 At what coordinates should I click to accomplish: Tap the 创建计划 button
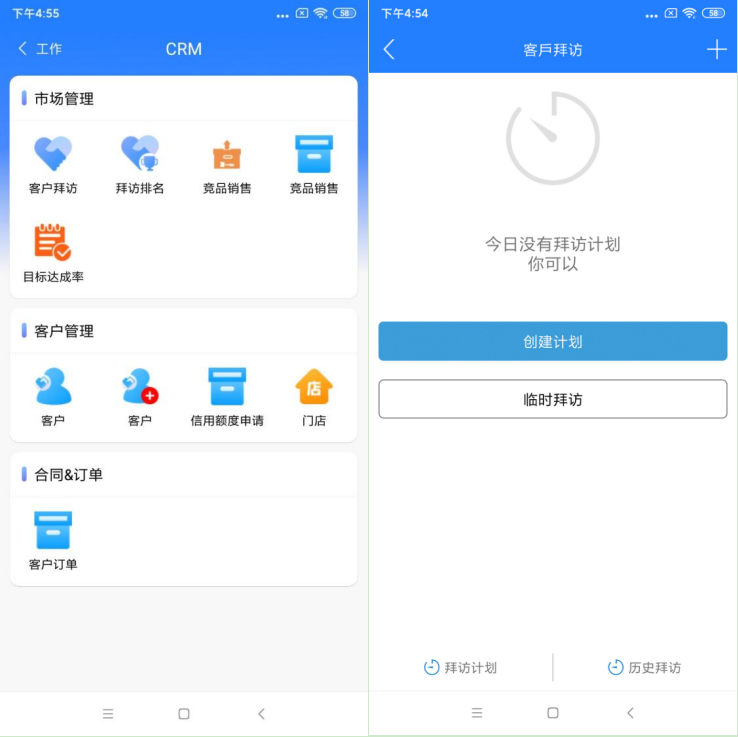[x=552, y=342]
